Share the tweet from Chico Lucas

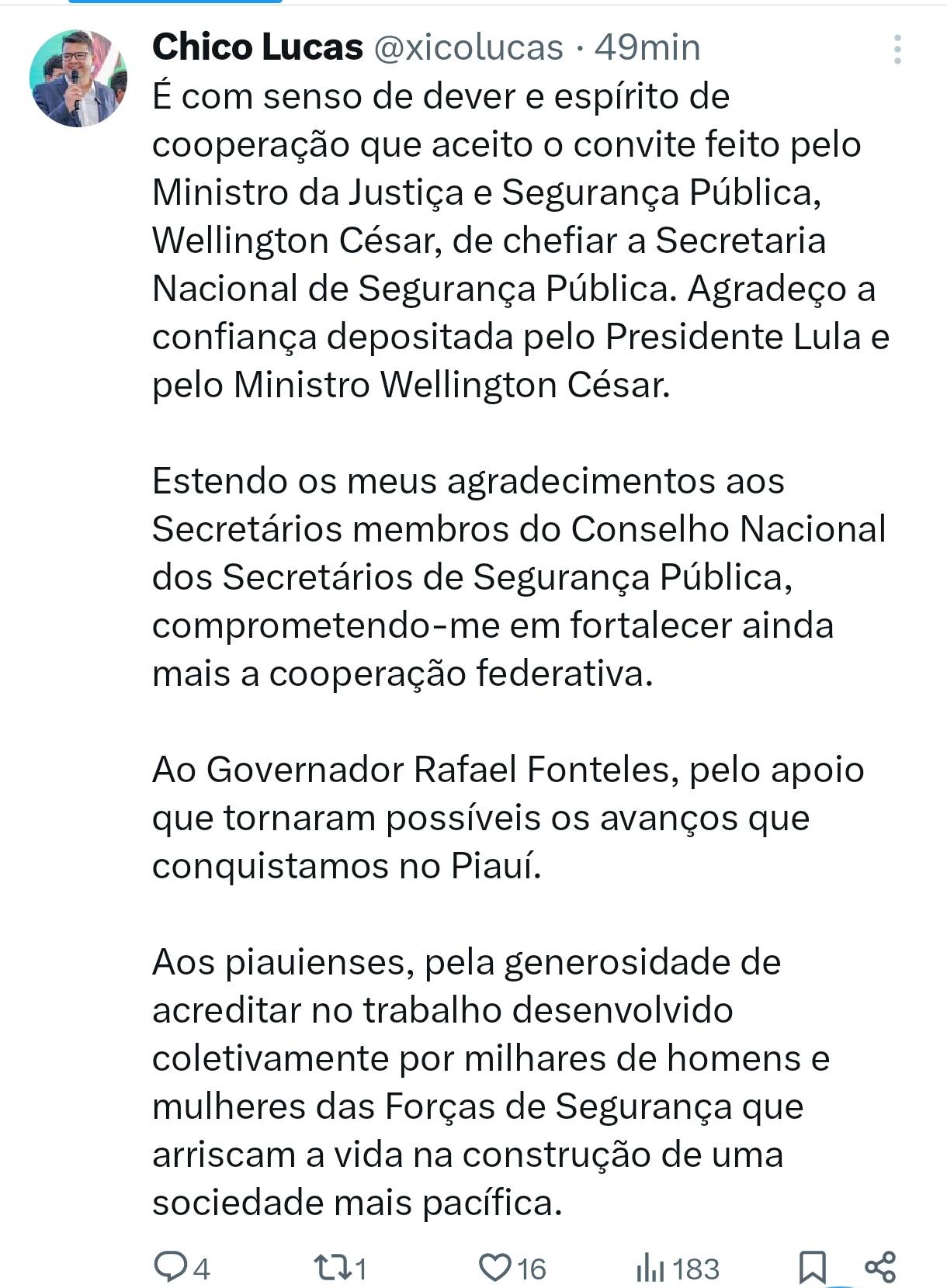(880, 1267)
